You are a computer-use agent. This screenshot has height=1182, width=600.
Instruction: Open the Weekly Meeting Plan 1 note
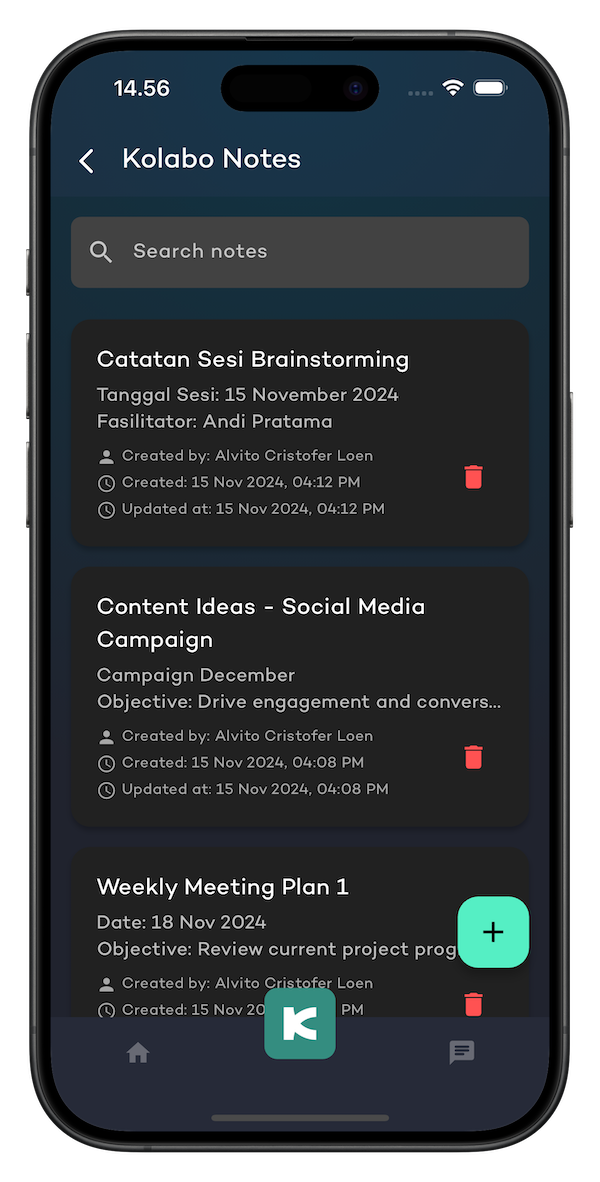pyautogui.click(x=223, y=887)
